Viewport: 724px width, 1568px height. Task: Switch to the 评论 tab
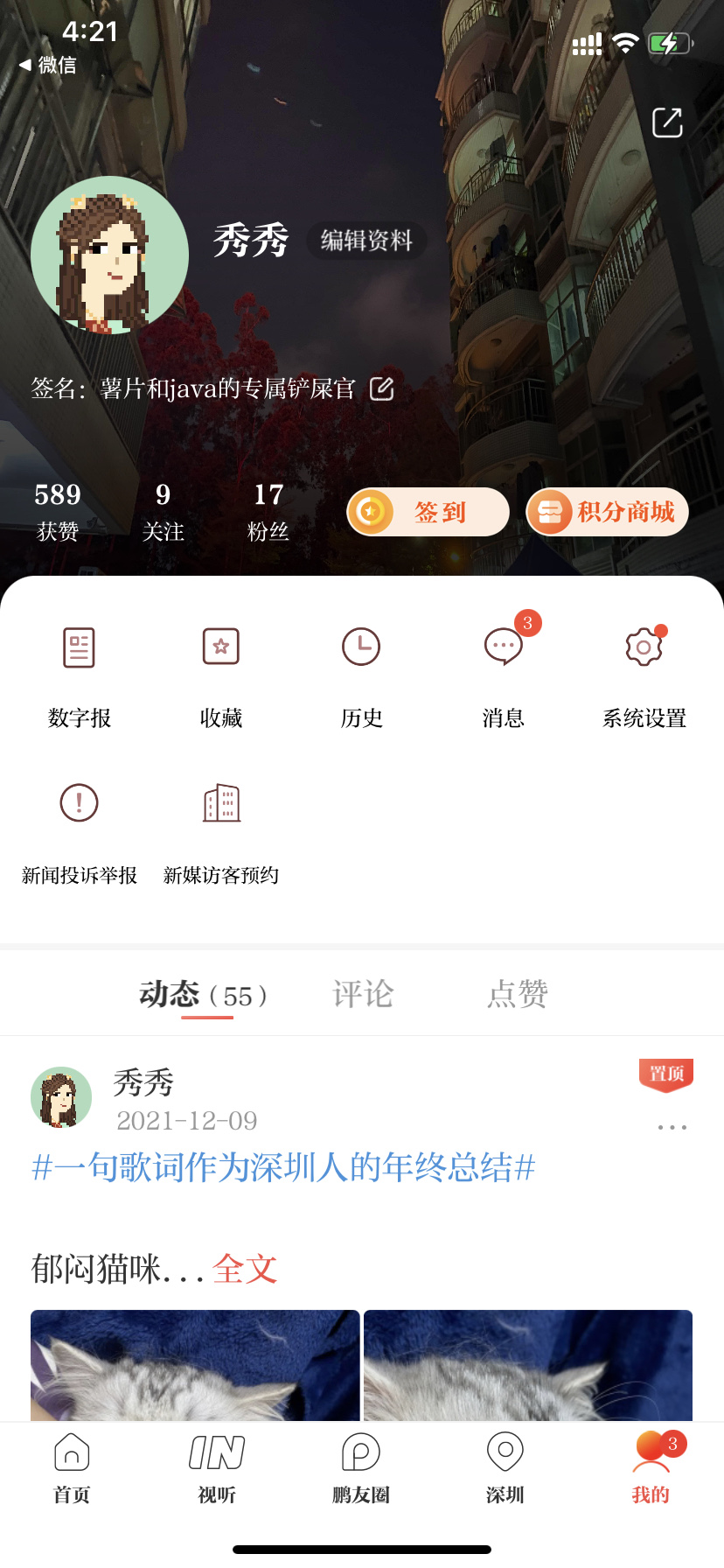(x=363, y=995)
